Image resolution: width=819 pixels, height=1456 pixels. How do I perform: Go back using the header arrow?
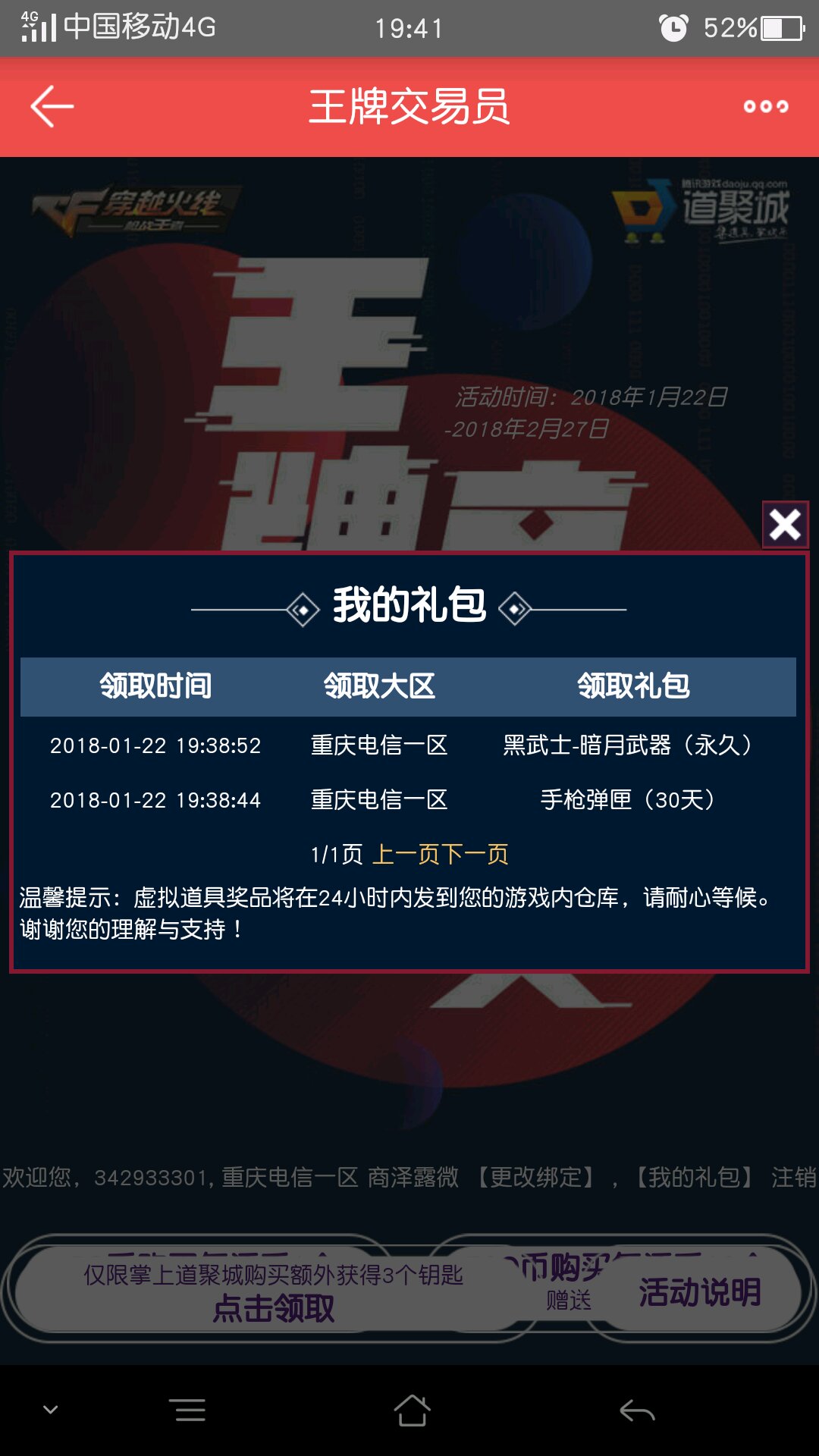point(52,106)
